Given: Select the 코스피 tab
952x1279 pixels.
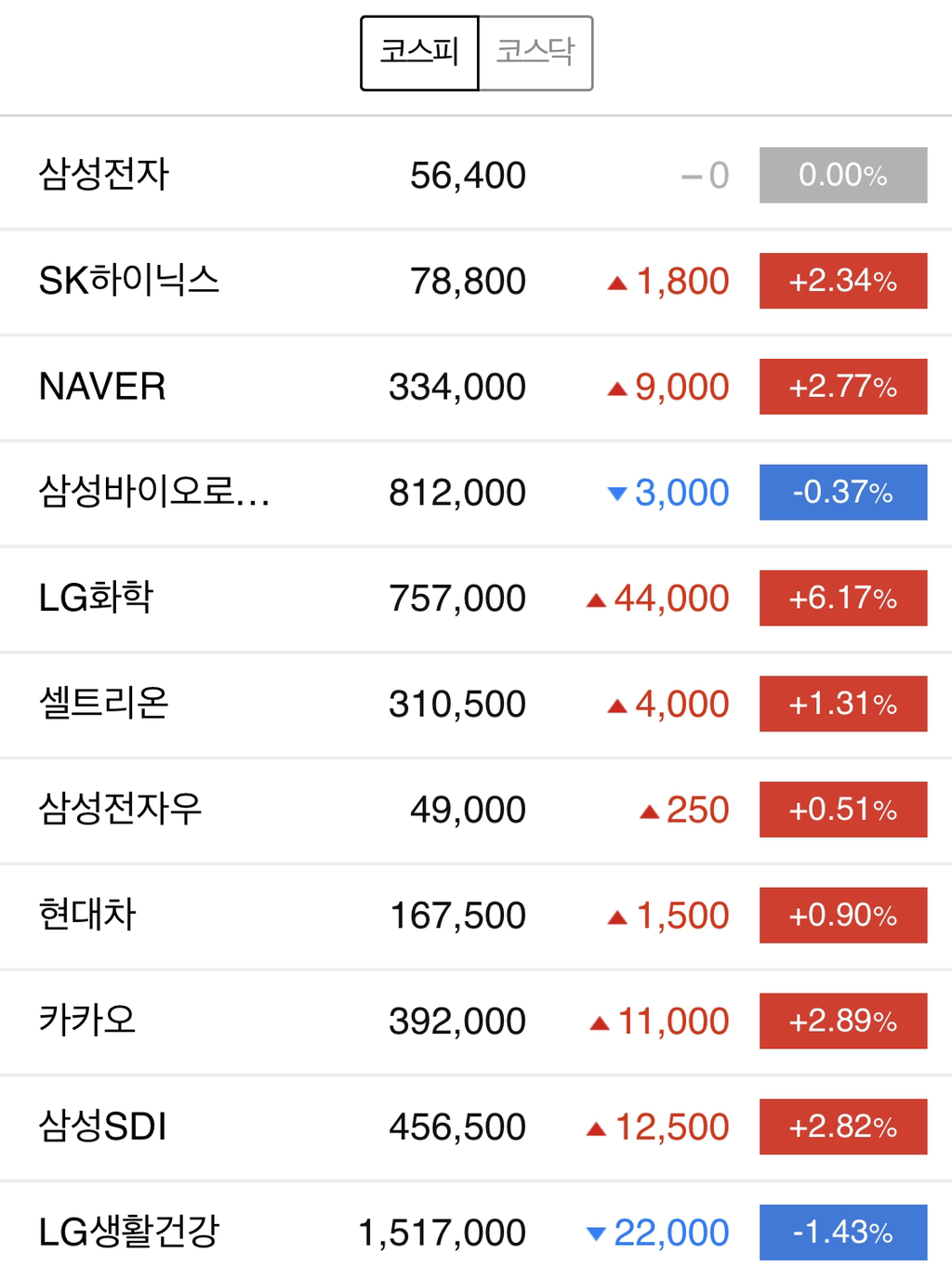Looking at the screenshot, I should coord(418,53).
